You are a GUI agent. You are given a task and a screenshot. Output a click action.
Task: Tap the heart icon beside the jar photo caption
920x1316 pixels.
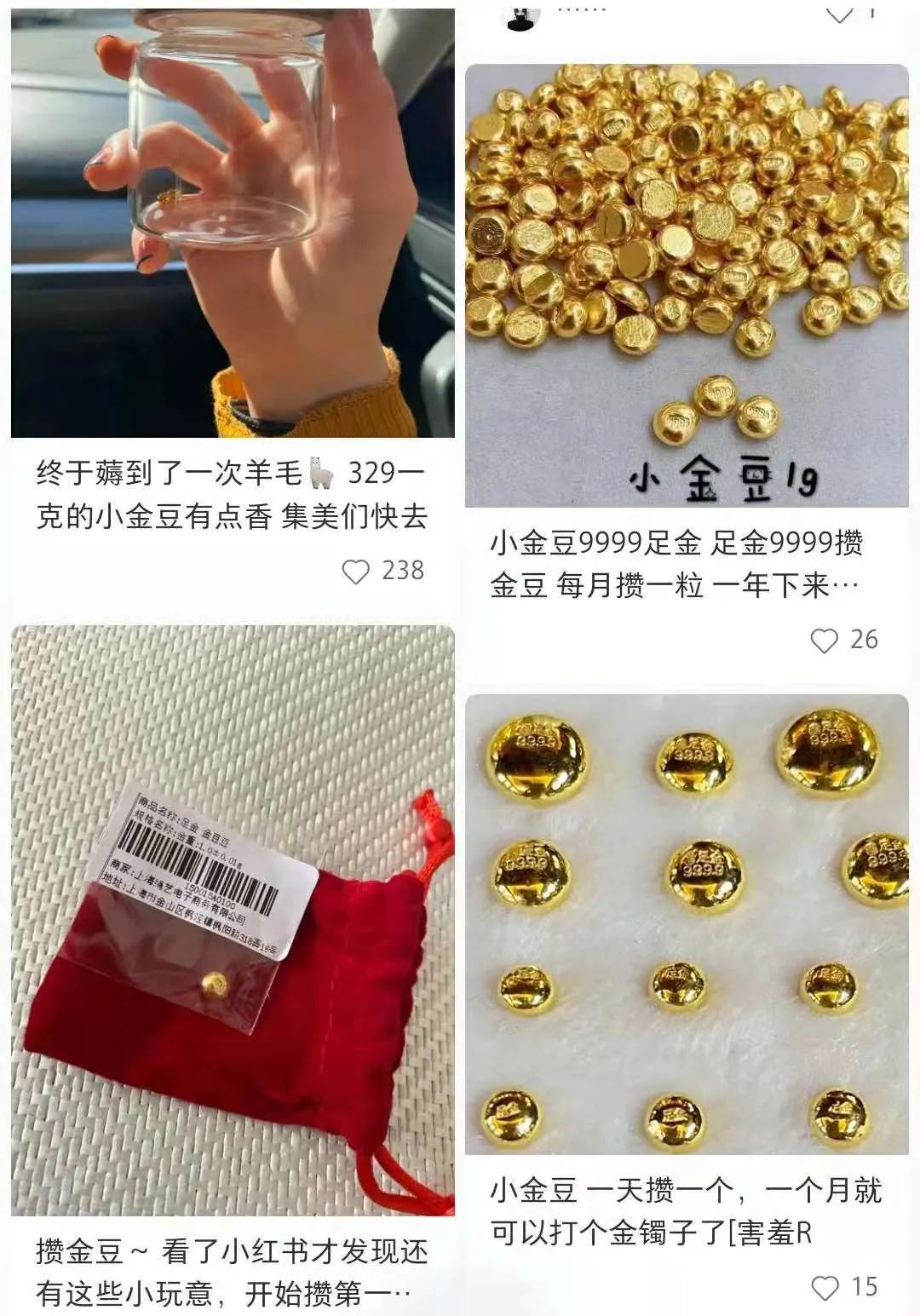pyautogui.click(x=358, y=572)
